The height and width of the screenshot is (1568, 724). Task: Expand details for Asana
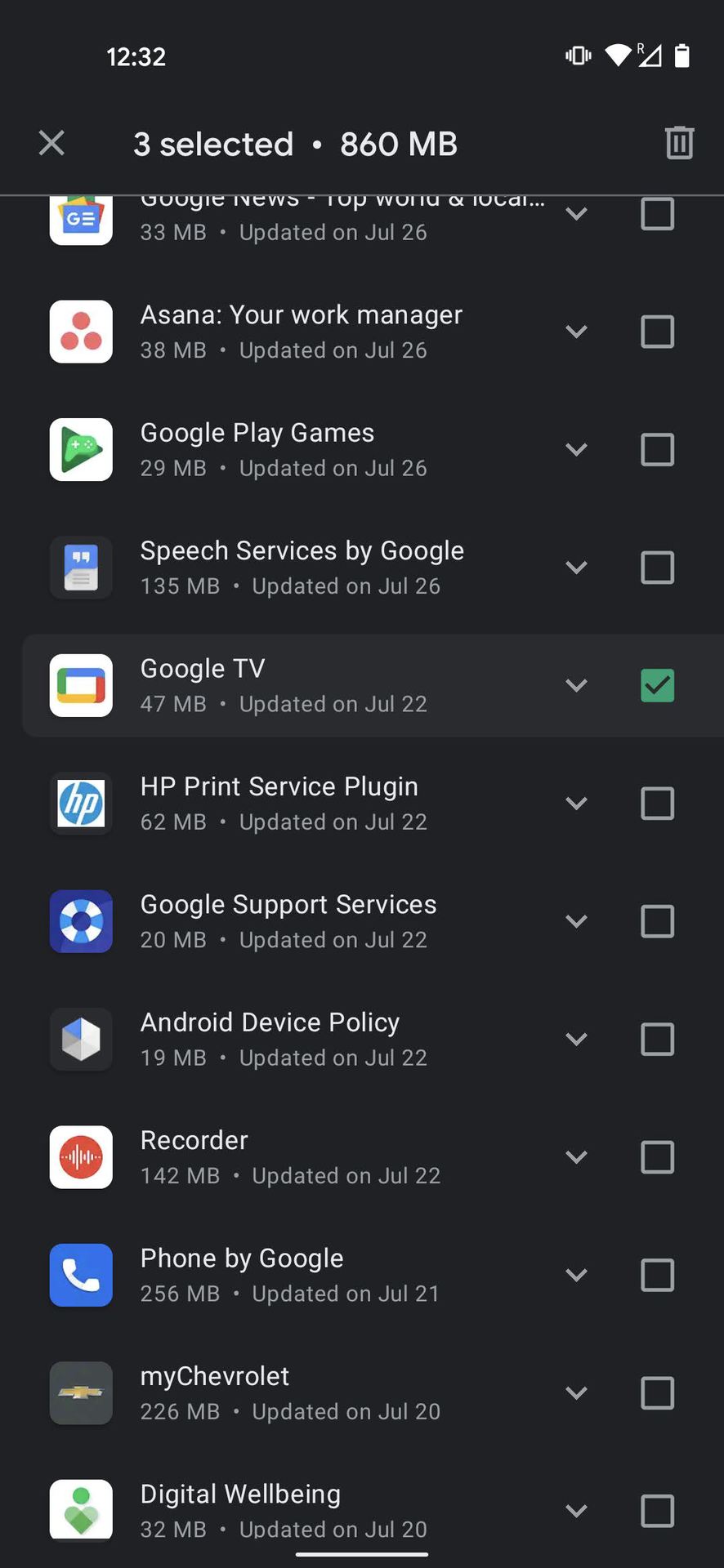click(x=576, y=332)
